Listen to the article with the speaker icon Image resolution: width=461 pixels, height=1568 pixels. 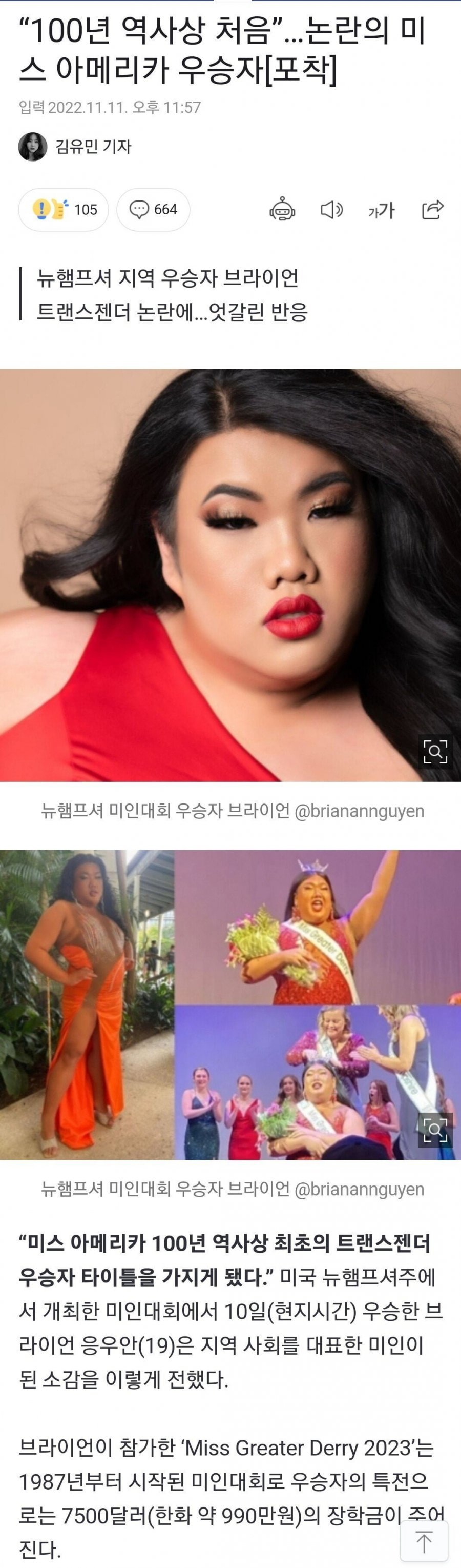(331, 210)
